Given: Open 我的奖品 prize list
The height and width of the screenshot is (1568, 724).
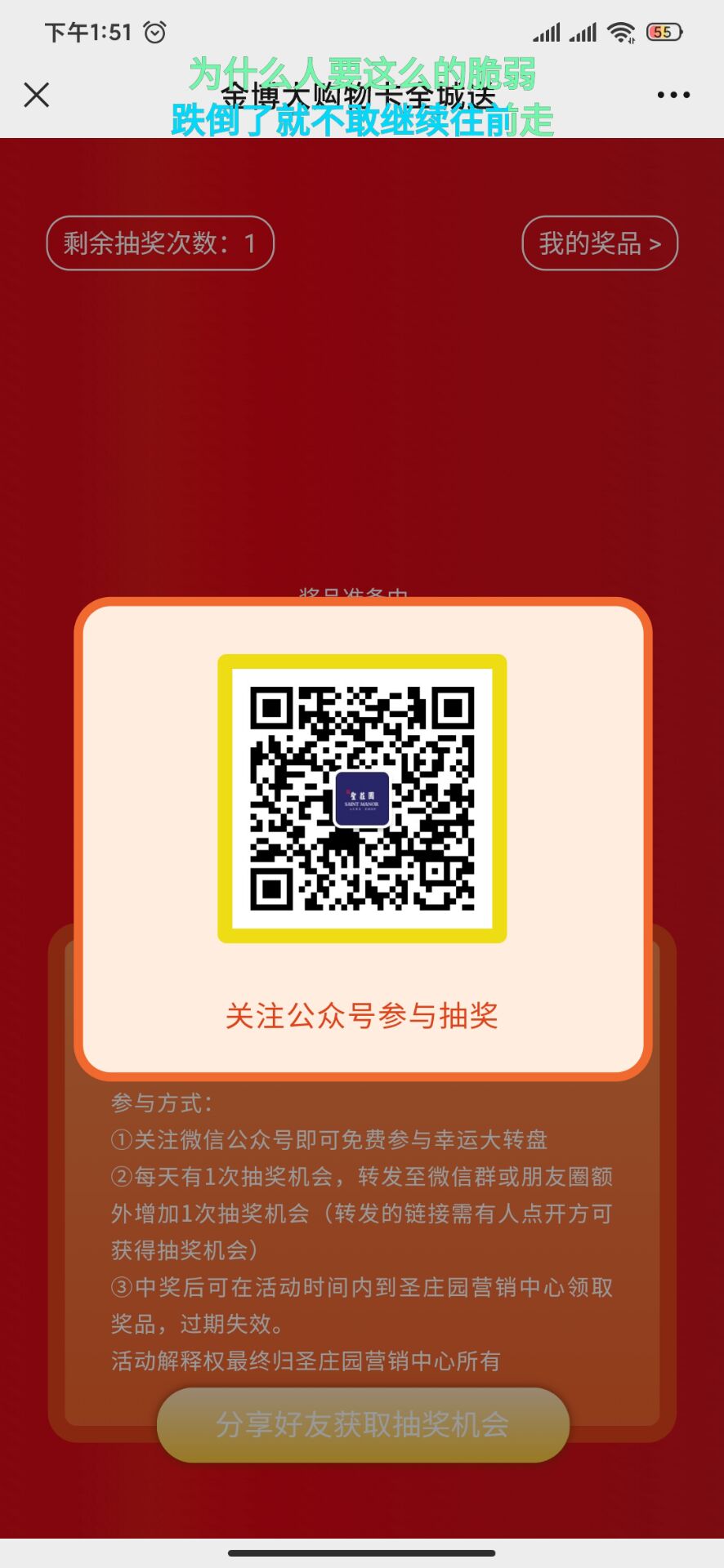Looking at the screenshot, I should (x=599, y=243).
